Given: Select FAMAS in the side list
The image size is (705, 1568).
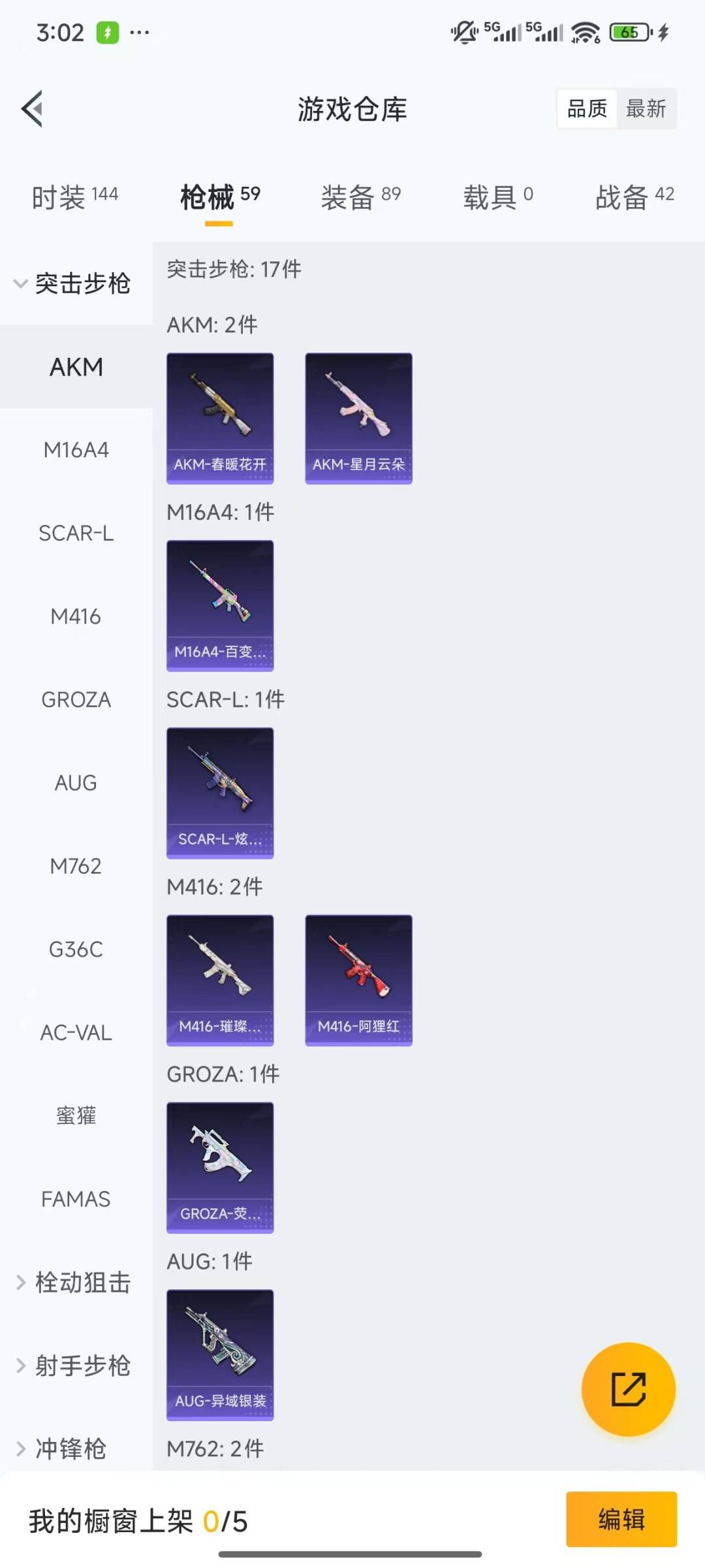Looking at the screenshot, I should (76, 1199).
